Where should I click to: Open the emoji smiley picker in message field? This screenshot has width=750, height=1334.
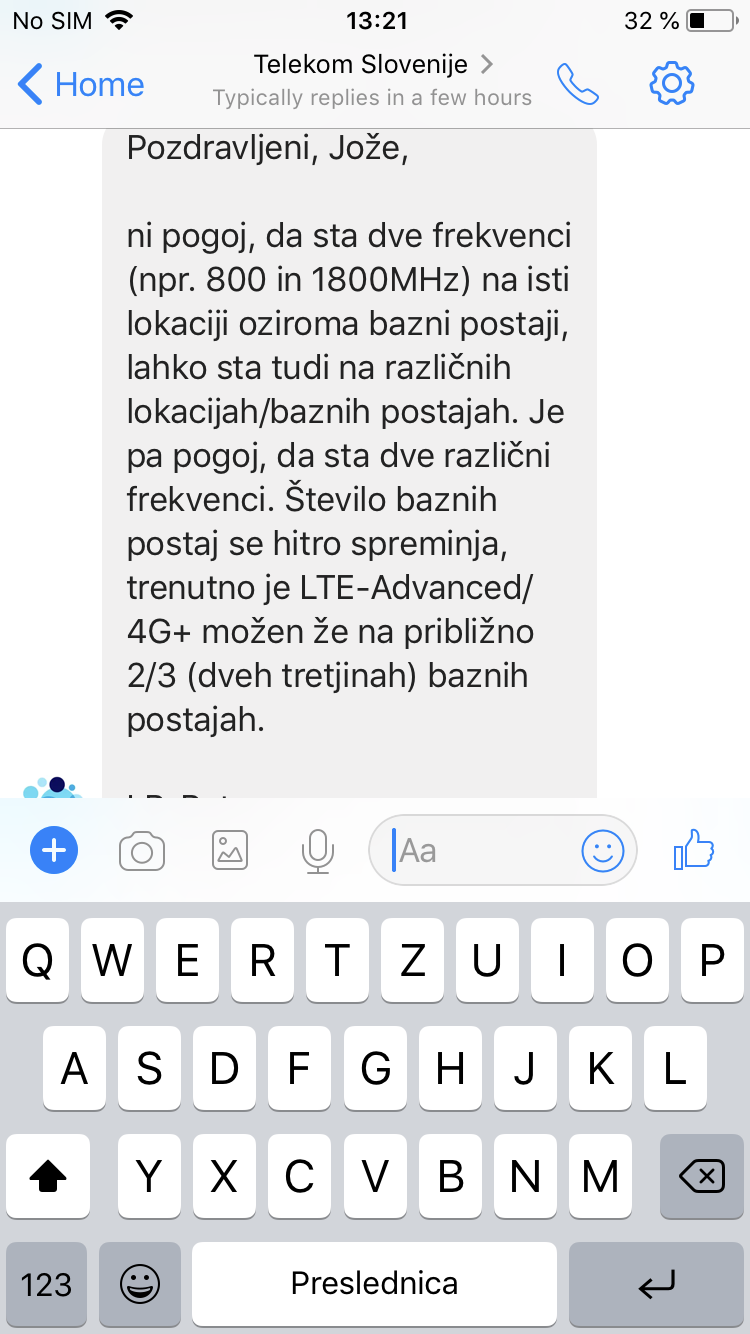pyautogui.click(x=603, y=851)
